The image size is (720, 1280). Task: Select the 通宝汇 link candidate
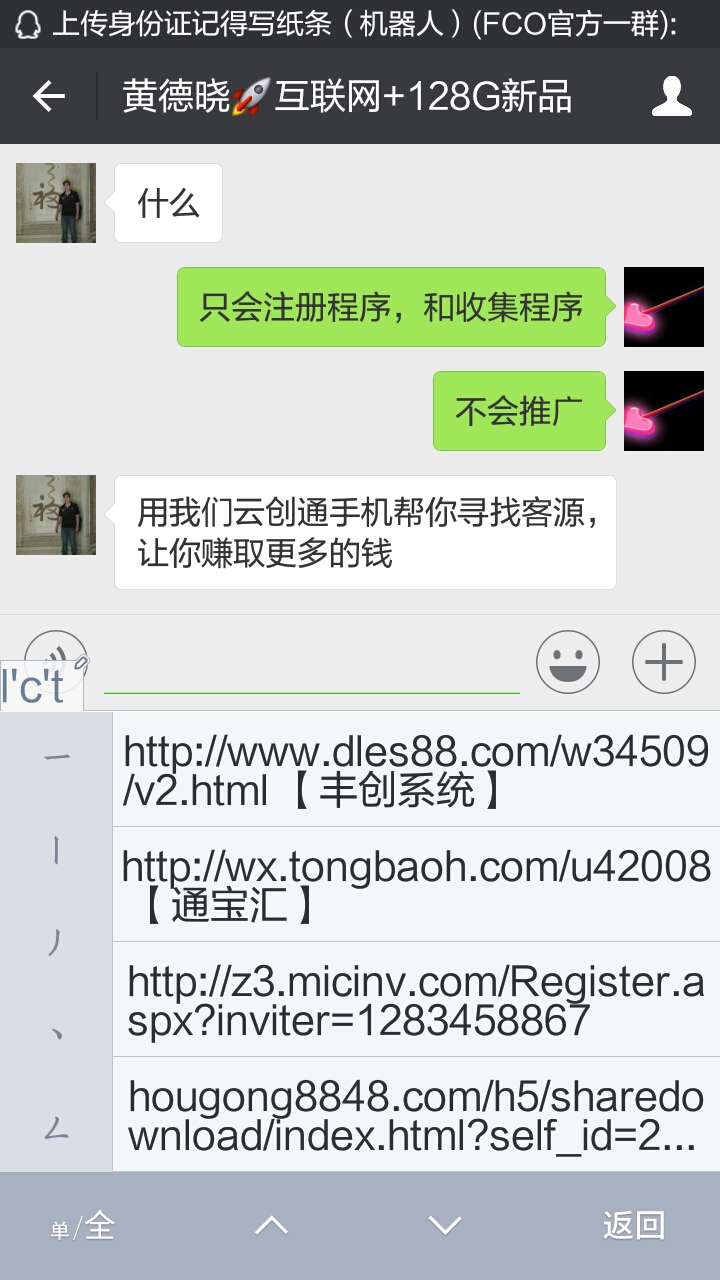(x=416, y=885)
